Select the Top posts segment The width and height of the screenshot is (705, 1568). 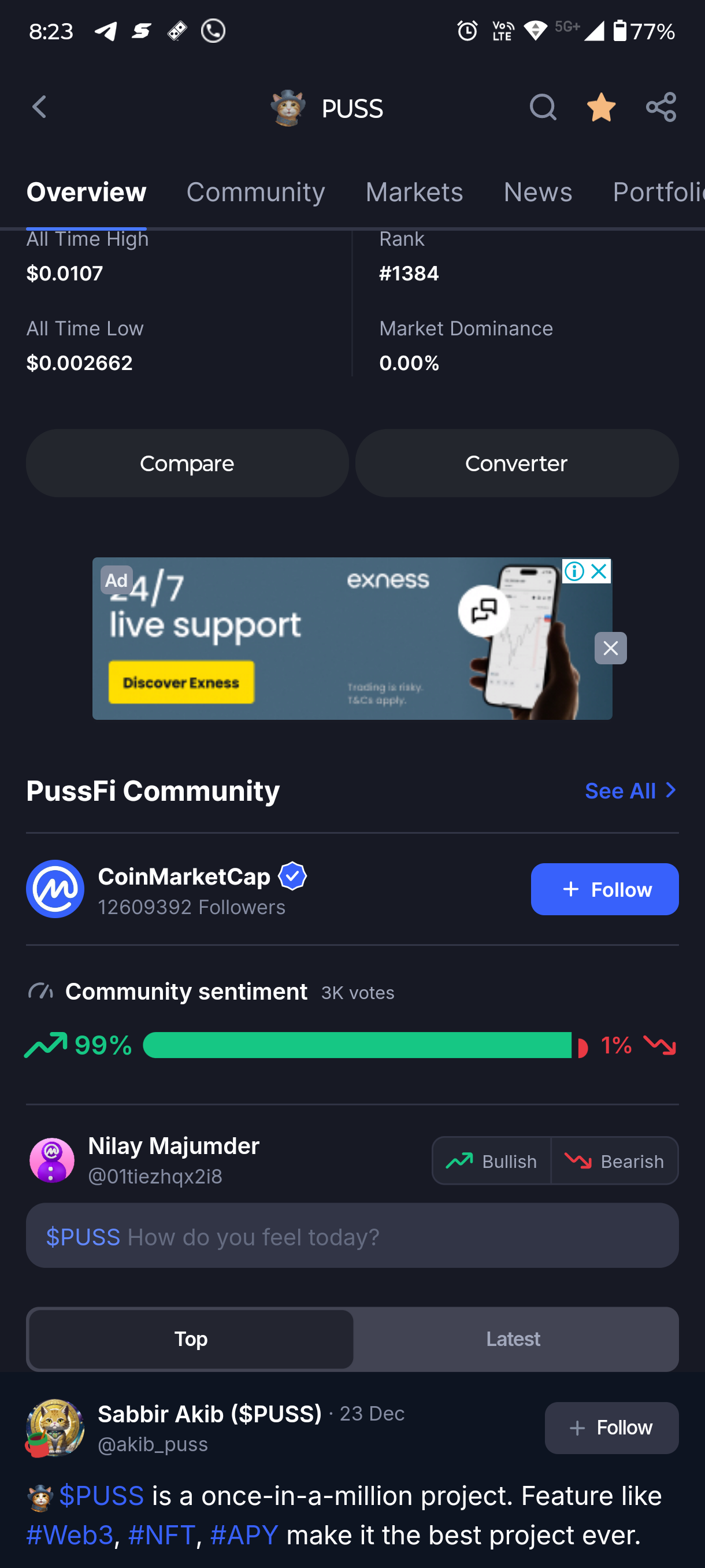point(191,1340)
